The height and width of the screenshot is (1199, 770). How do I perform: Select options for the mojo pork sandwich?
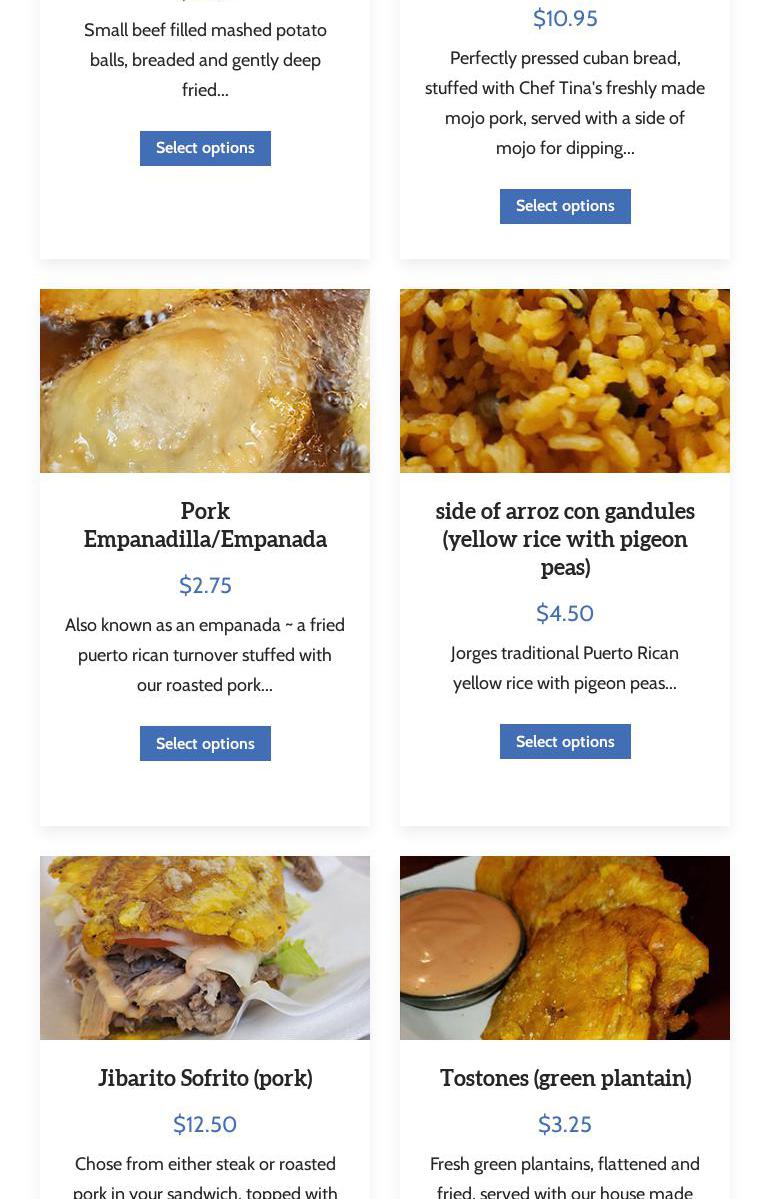pos(565,206)
